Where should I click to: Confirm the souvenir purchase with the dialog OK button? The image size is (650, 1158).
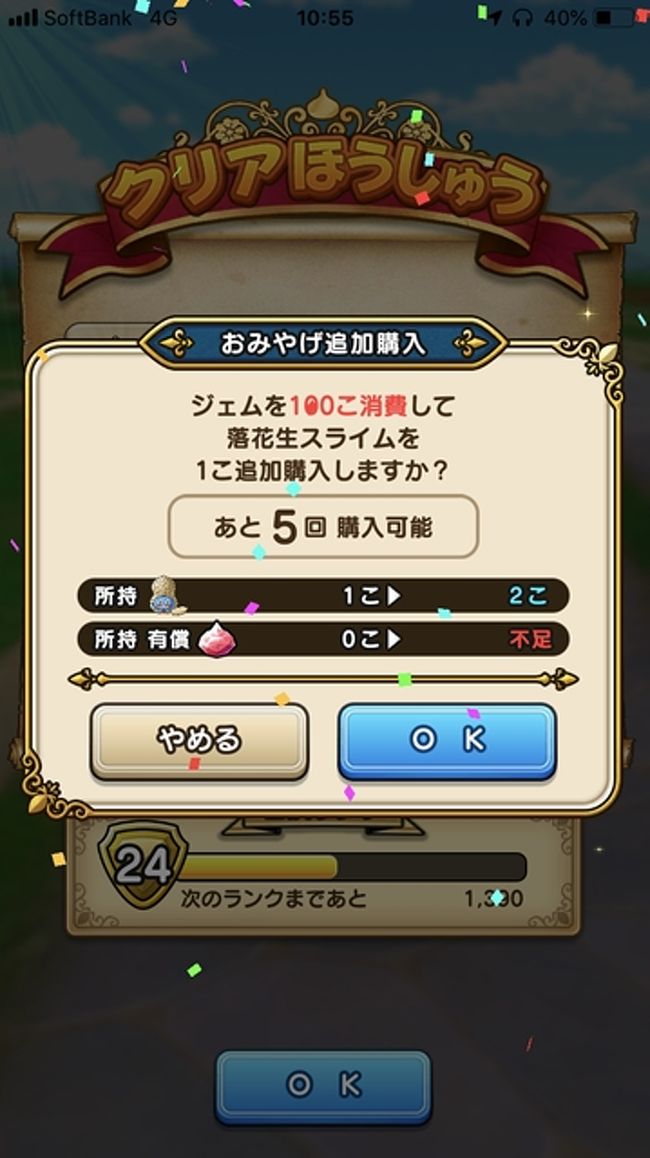(446, 741)
